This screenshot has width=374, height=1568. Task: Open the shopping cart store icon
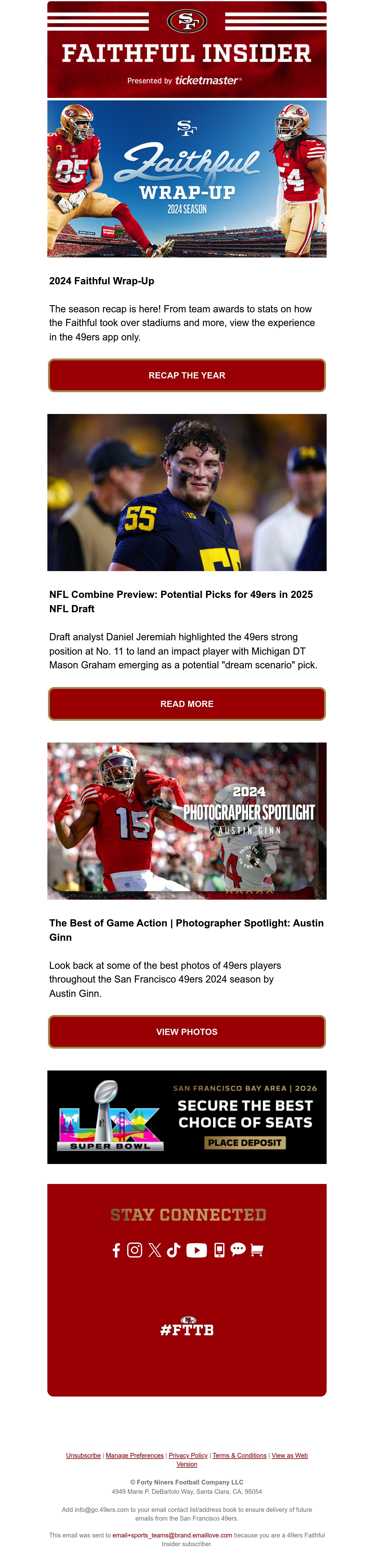[x=257, y=1250]
